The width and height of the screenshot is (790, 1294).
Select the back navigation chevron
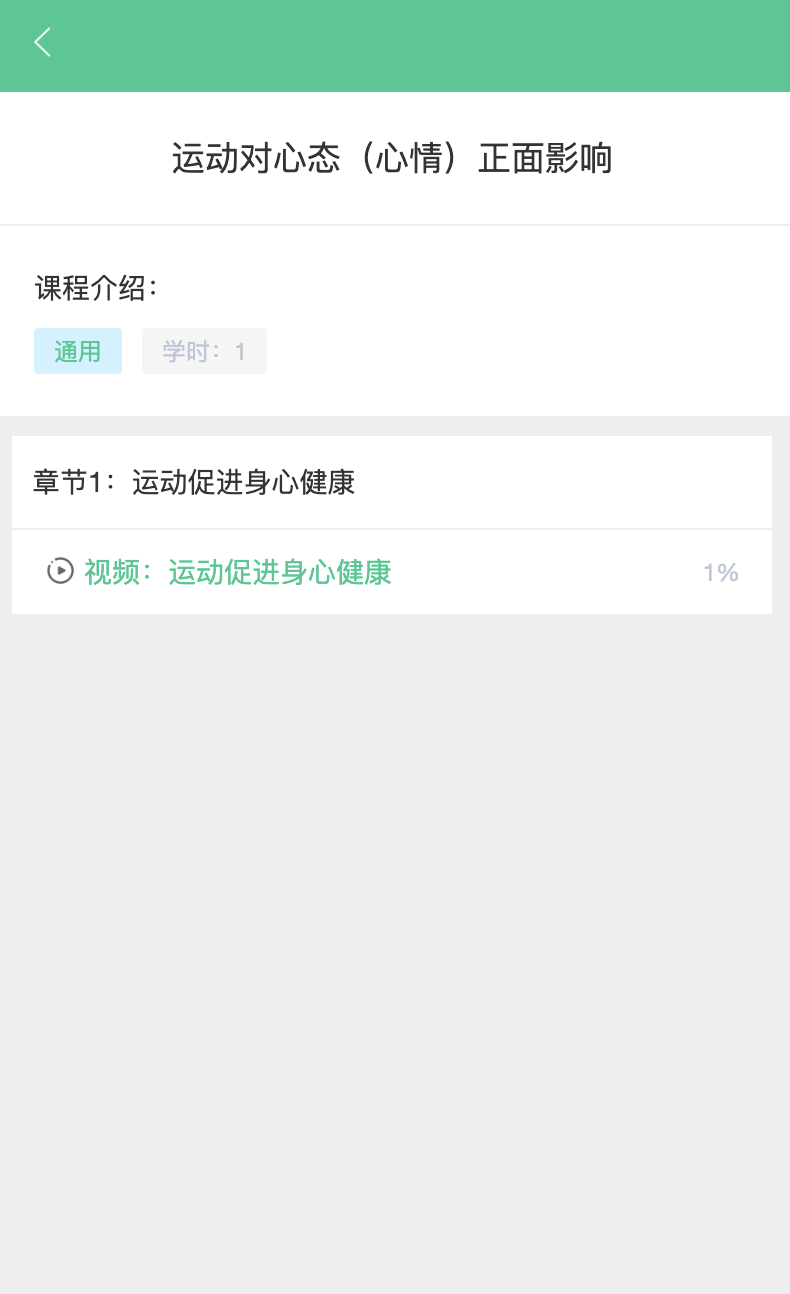tap(41, 43)
